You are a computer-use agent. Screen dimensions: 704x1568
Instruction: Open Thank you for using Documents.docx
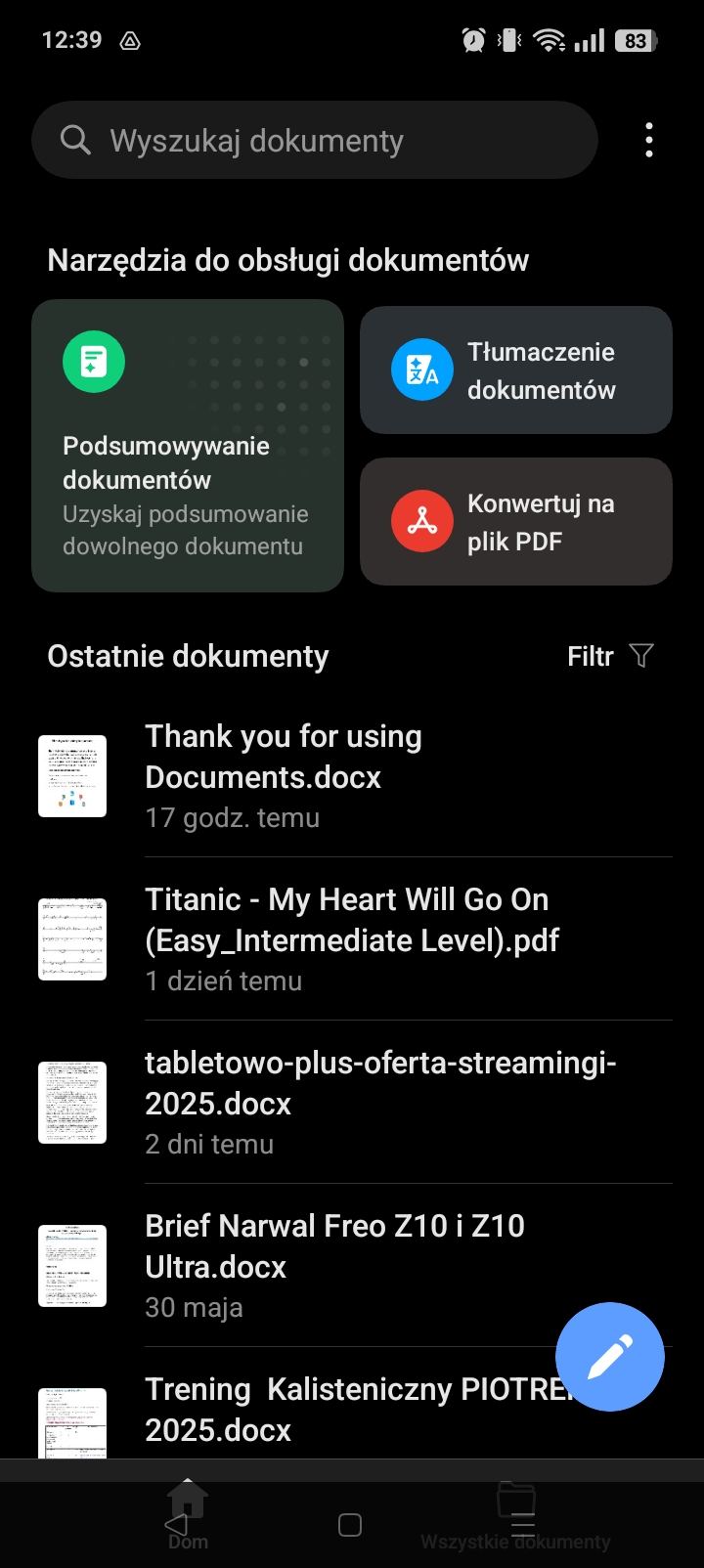[352, 776]
